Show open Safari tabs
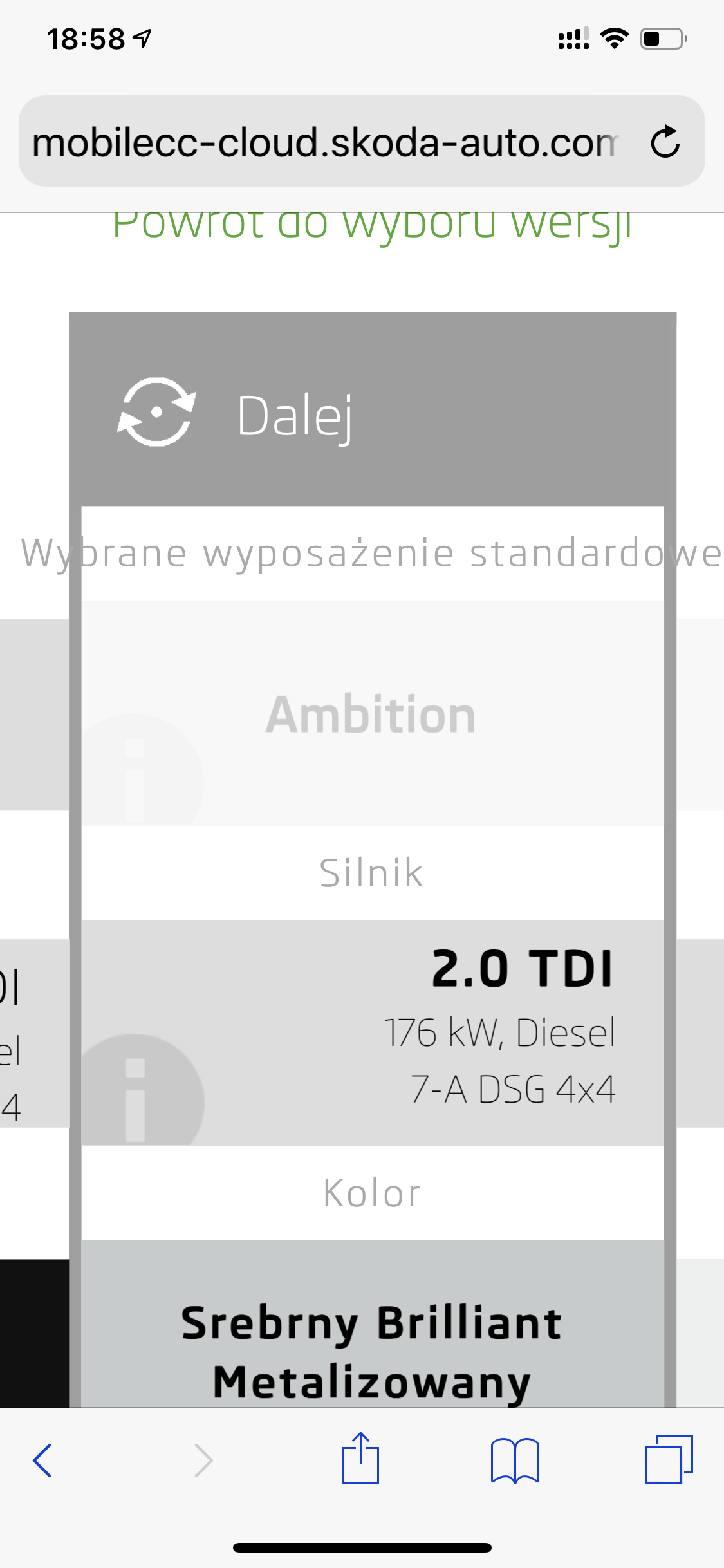 point(668,1460)
